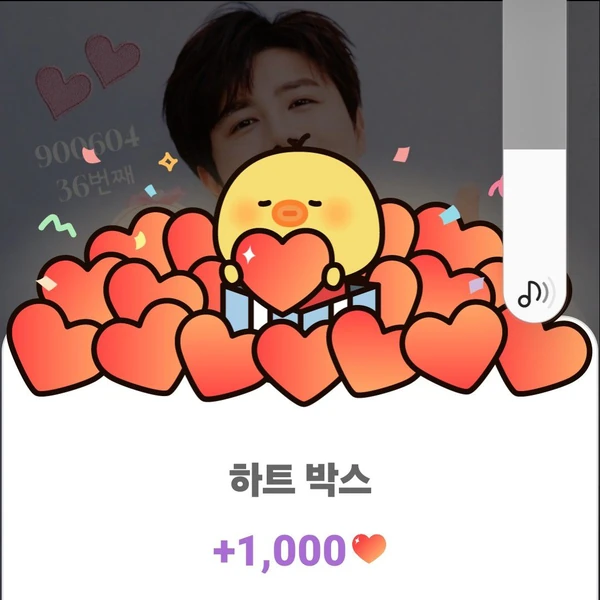Mute media using the music note icon
Image resolution: width=600 pixels, height=600 pixels.
[534, 293]
